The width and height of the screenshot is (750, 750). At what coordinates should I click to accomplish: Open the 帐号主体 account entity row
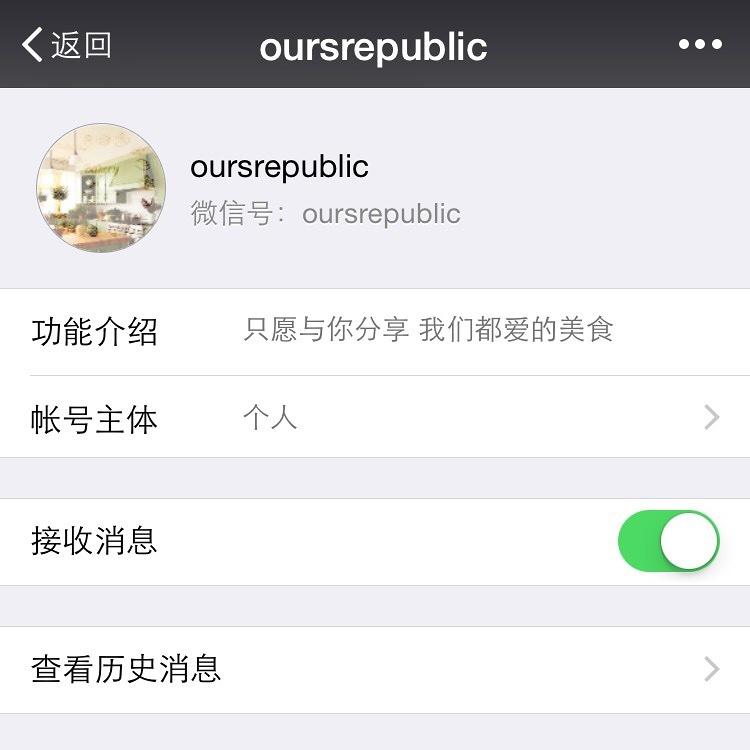[x=375, y=418]
